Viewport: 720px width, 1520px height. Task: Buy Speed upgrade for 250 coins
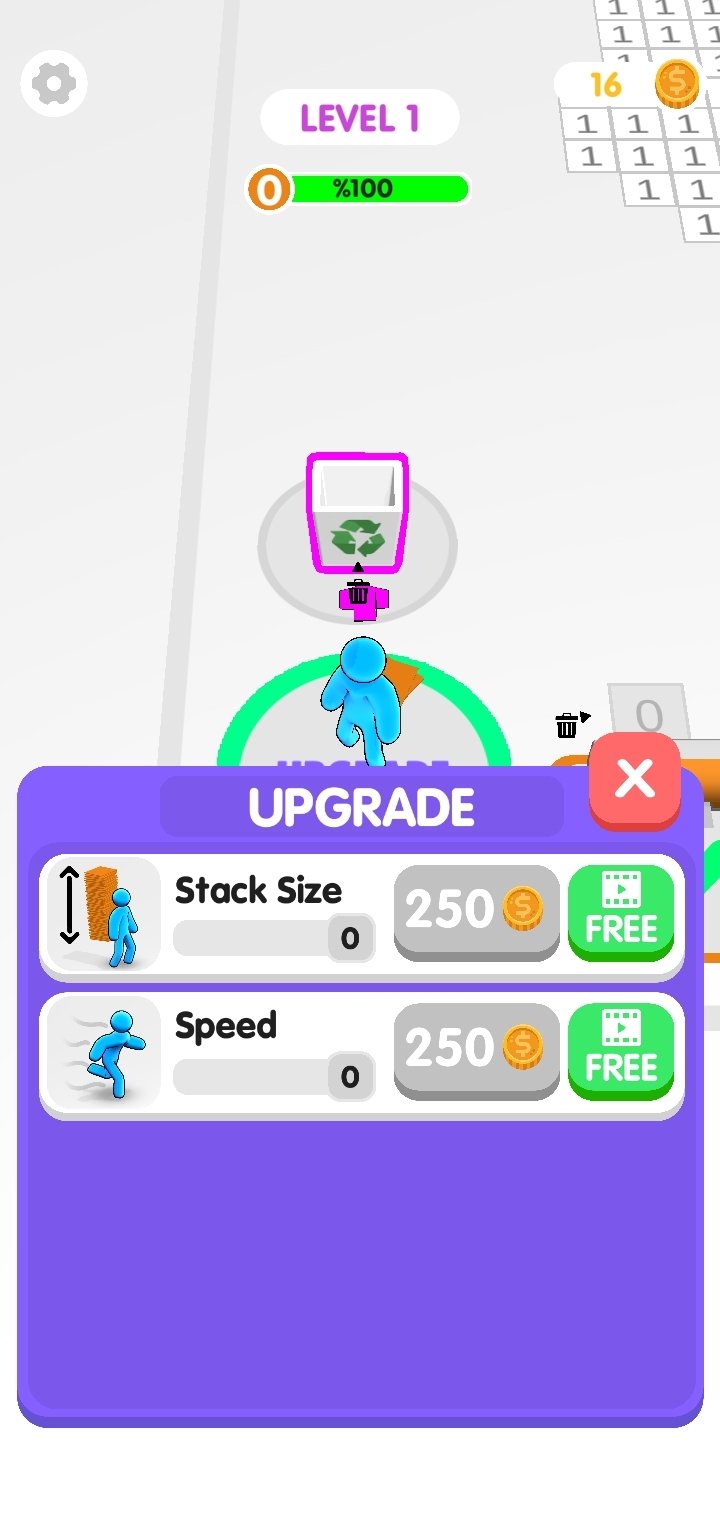tap(476, 1050)
